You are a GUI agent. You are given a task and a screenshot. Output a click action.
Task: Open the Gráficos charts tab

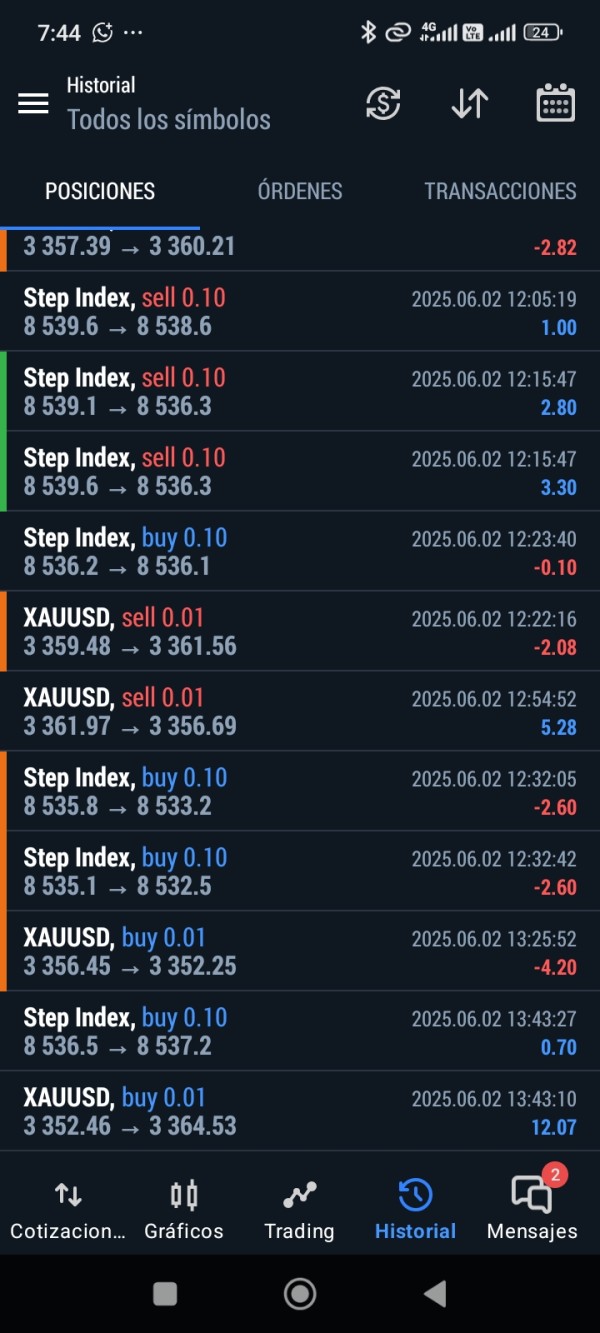(184, 1208)
